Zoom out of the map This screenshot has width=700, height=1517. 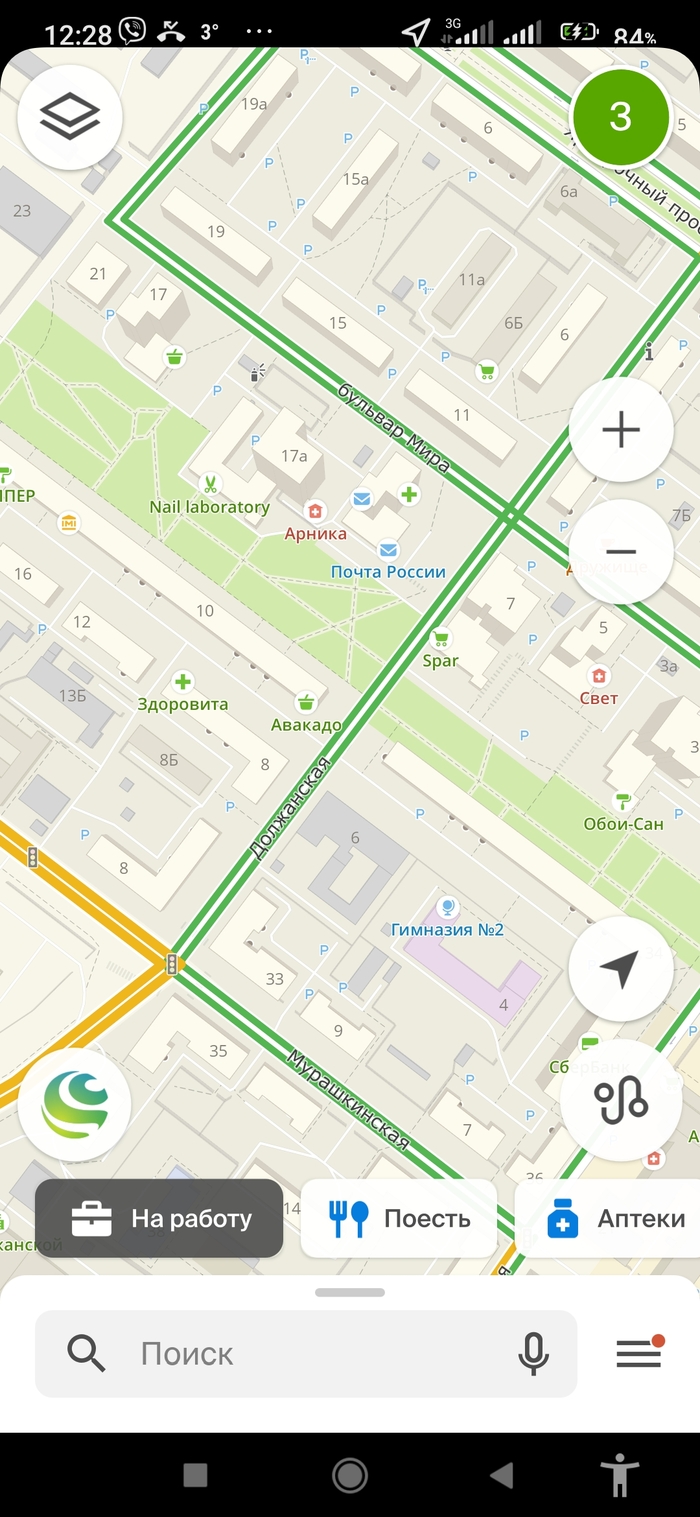pos(620,551)
